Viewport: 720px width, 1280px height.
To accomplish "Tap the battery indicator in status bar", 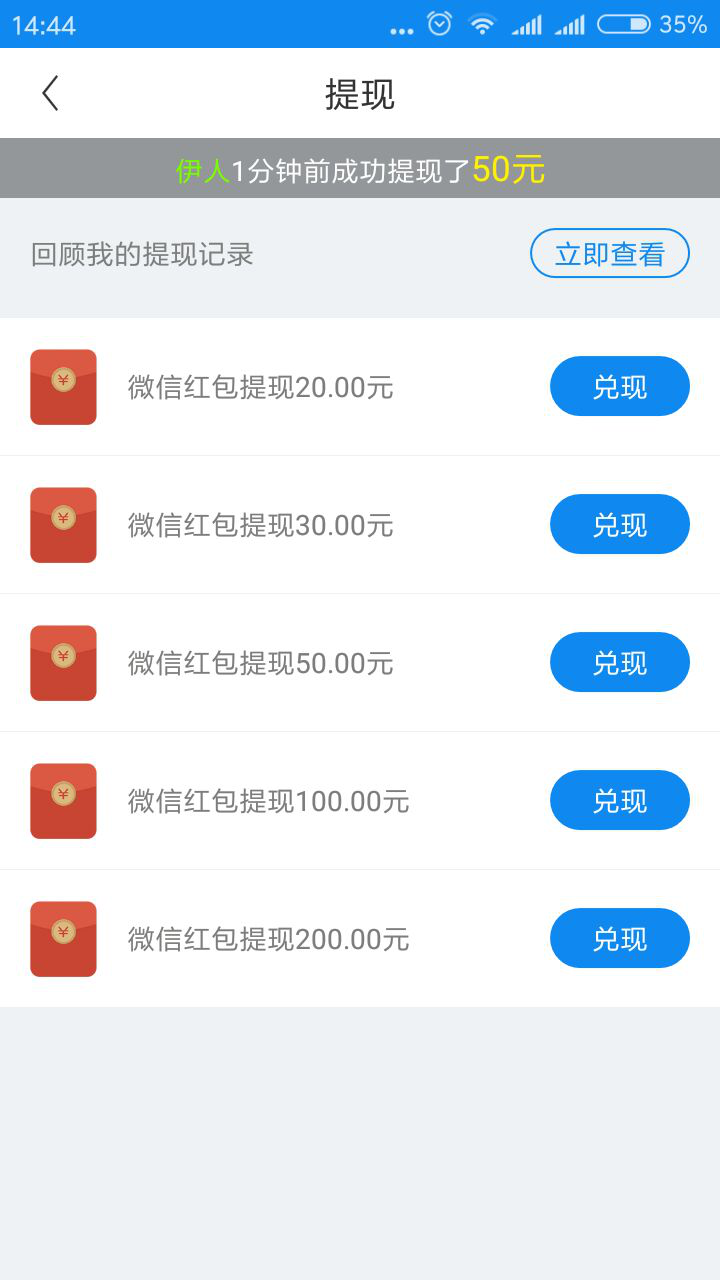I will point(622,24).
